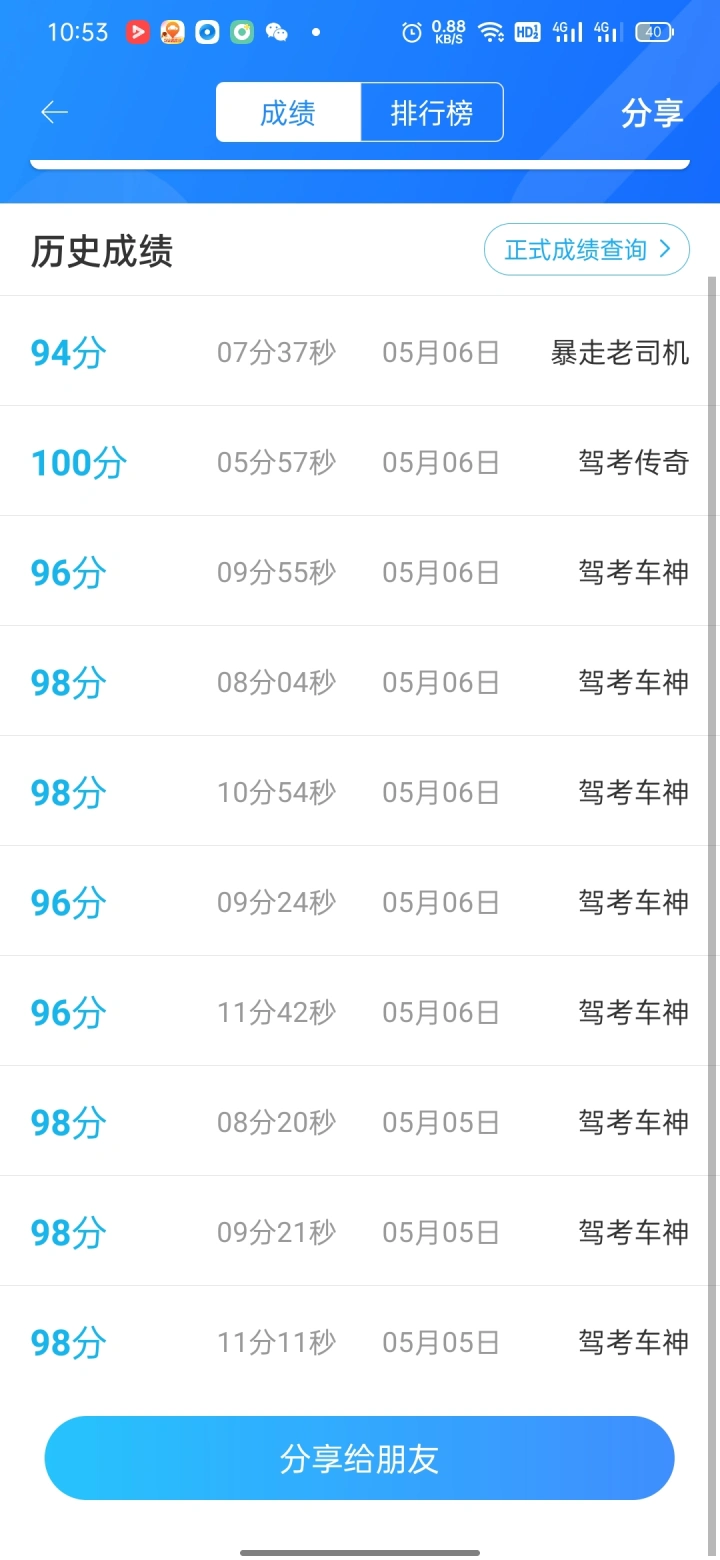Open the 98分 record with 09分21秒
This screenshot has width=720, height=1560.
[360, 1232]
